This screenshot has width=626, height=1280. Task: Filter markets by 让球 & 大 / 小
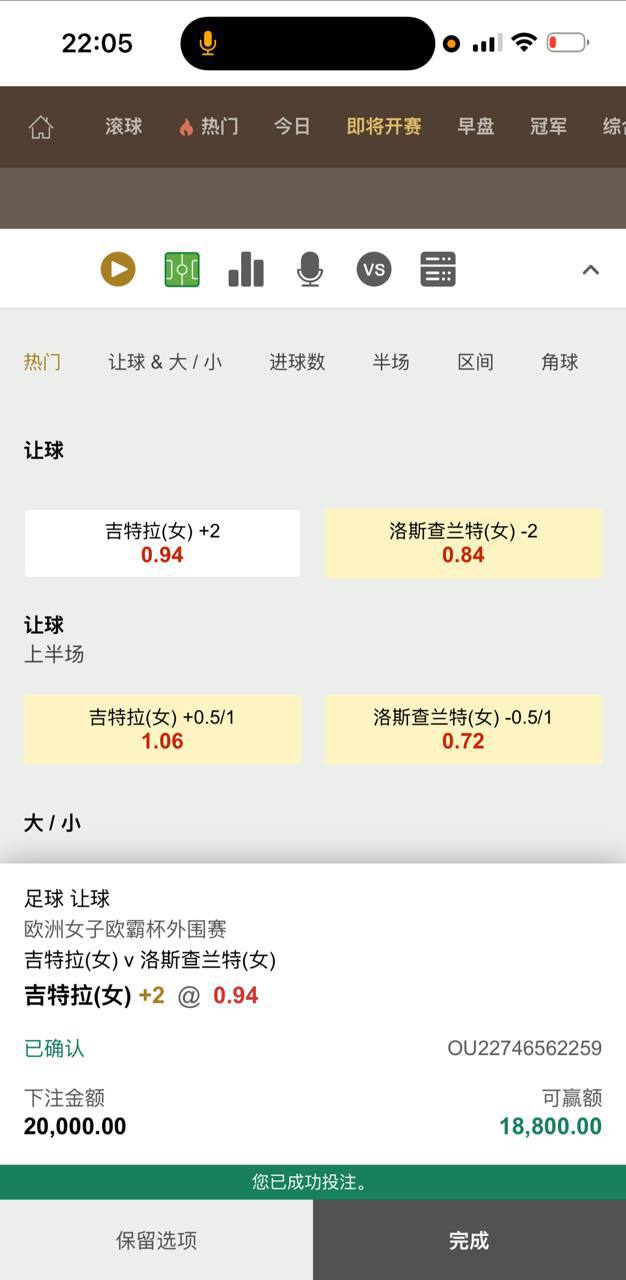pos(165,362)
